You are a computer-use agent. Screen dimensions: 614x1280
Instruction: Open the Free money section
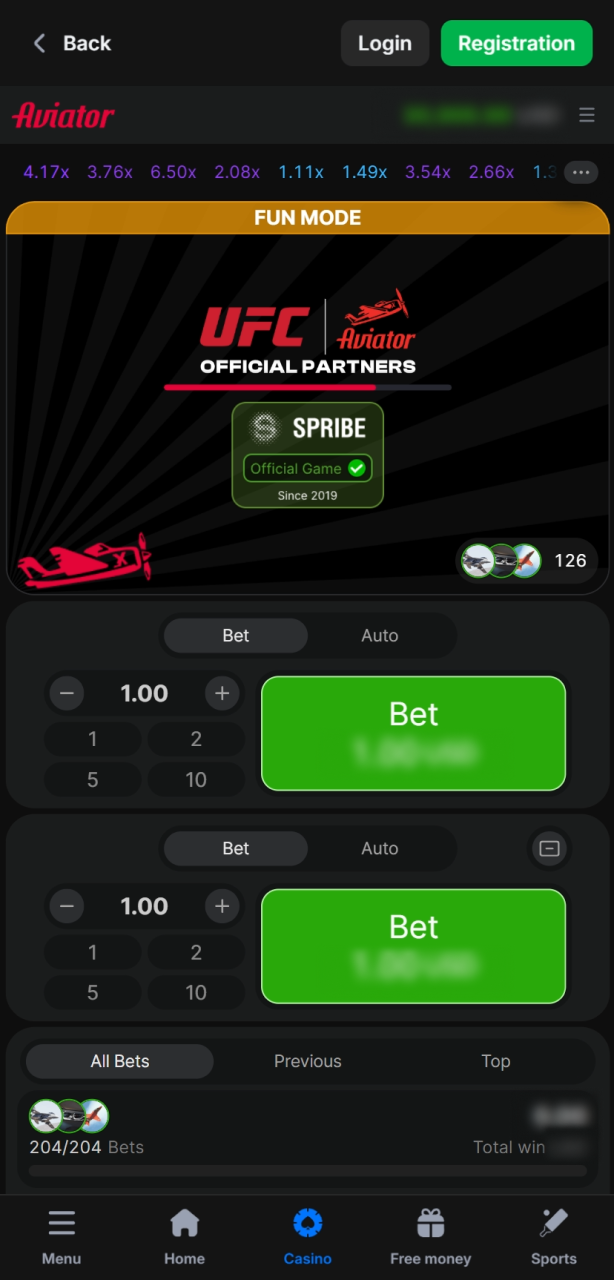(x=430, y=1236)
